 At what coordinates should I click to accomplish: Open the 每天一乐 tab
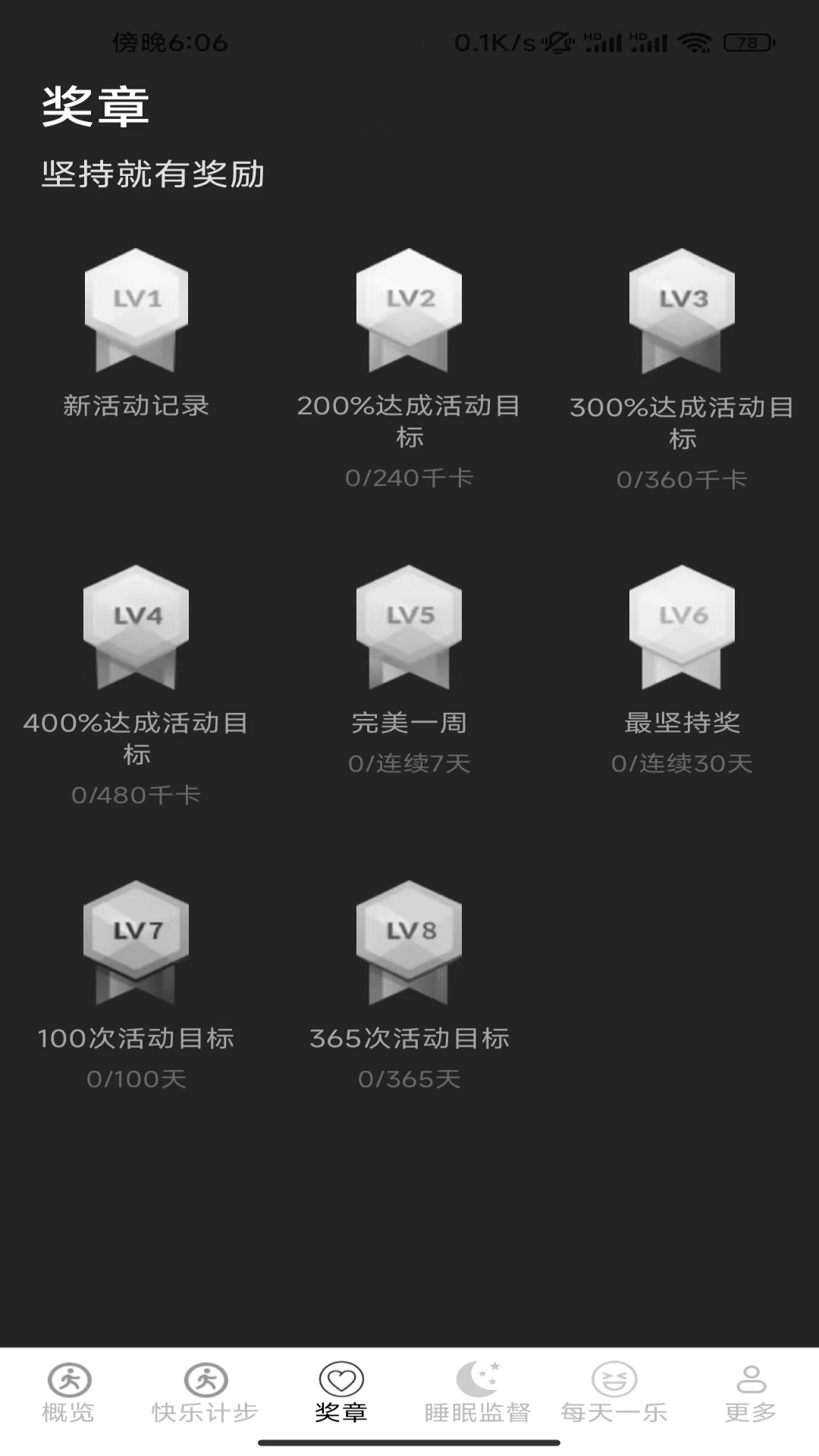[614, 1394]
